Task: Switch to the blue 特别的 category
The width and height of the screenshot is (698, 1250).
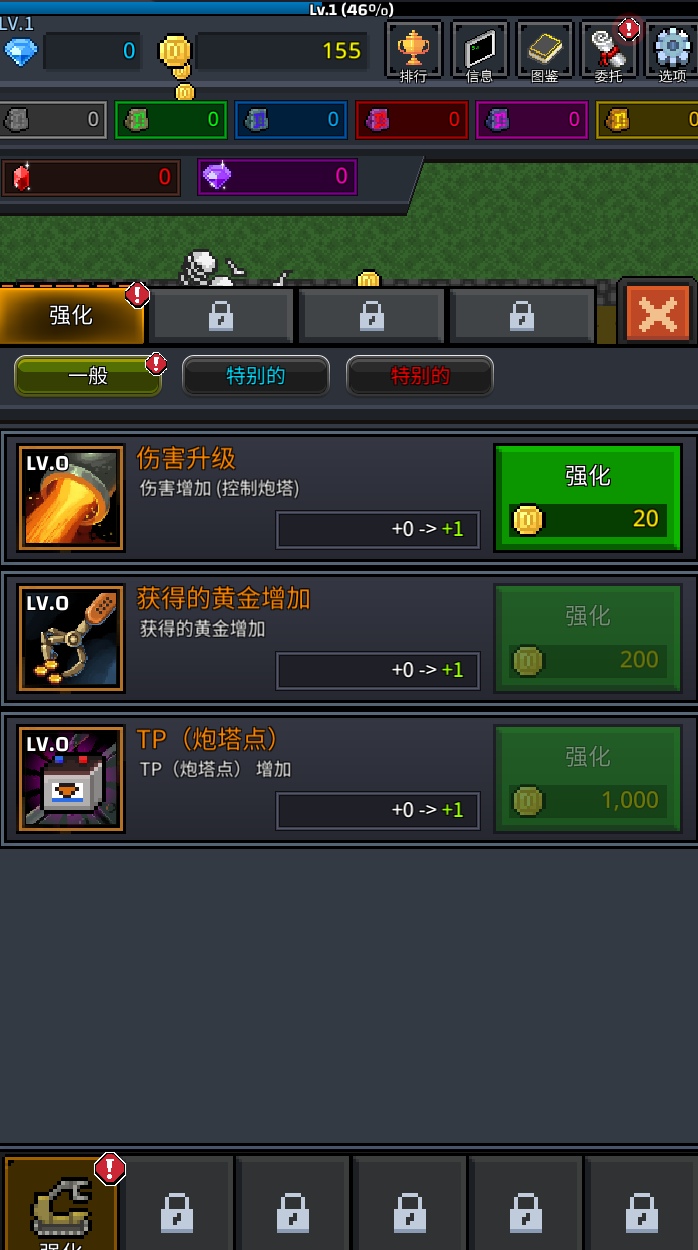Action: [x=255, y=376]
